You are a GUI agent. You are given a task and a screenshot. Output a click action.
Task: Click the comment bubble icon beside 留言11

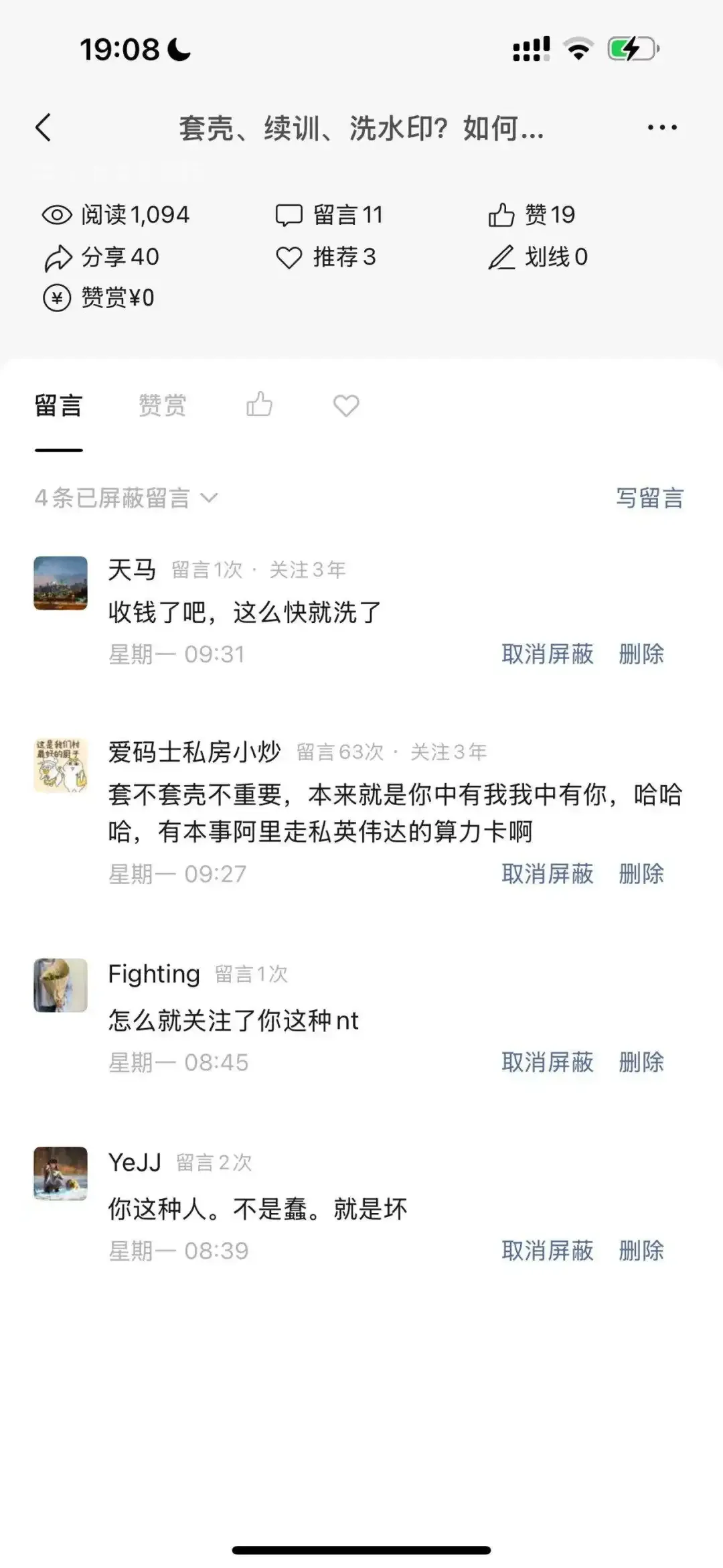coord(289,215)
